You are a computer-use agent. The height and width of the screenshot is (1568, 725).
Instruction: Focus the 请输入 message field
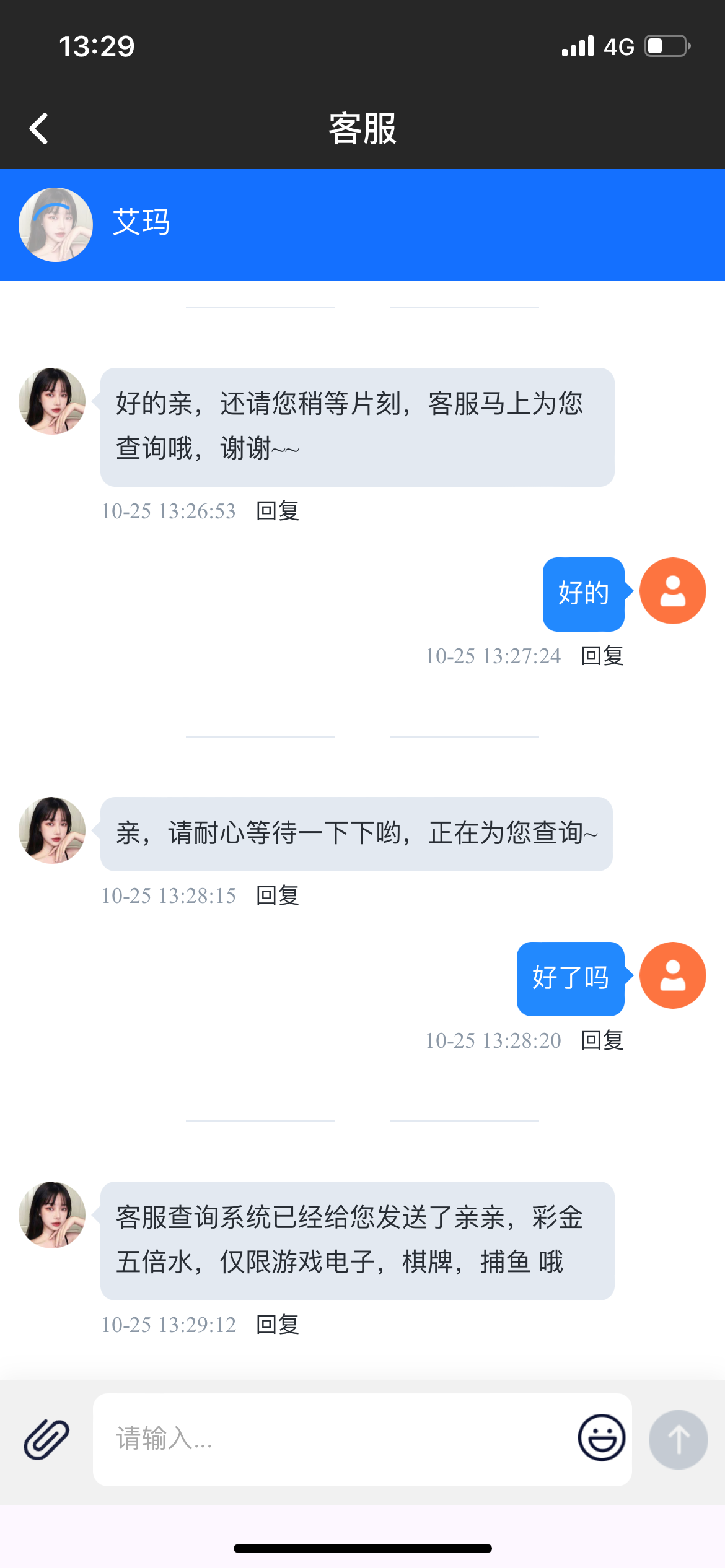335,1439
